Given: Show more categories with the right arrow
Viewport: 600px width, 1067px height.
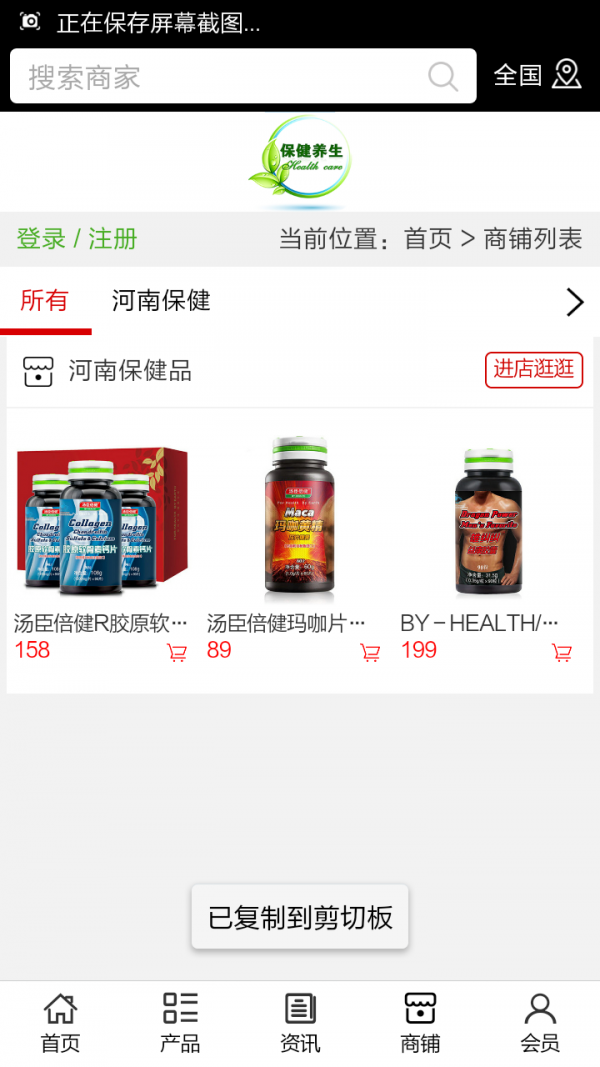Looking at the screenshot, I should 574,302.
